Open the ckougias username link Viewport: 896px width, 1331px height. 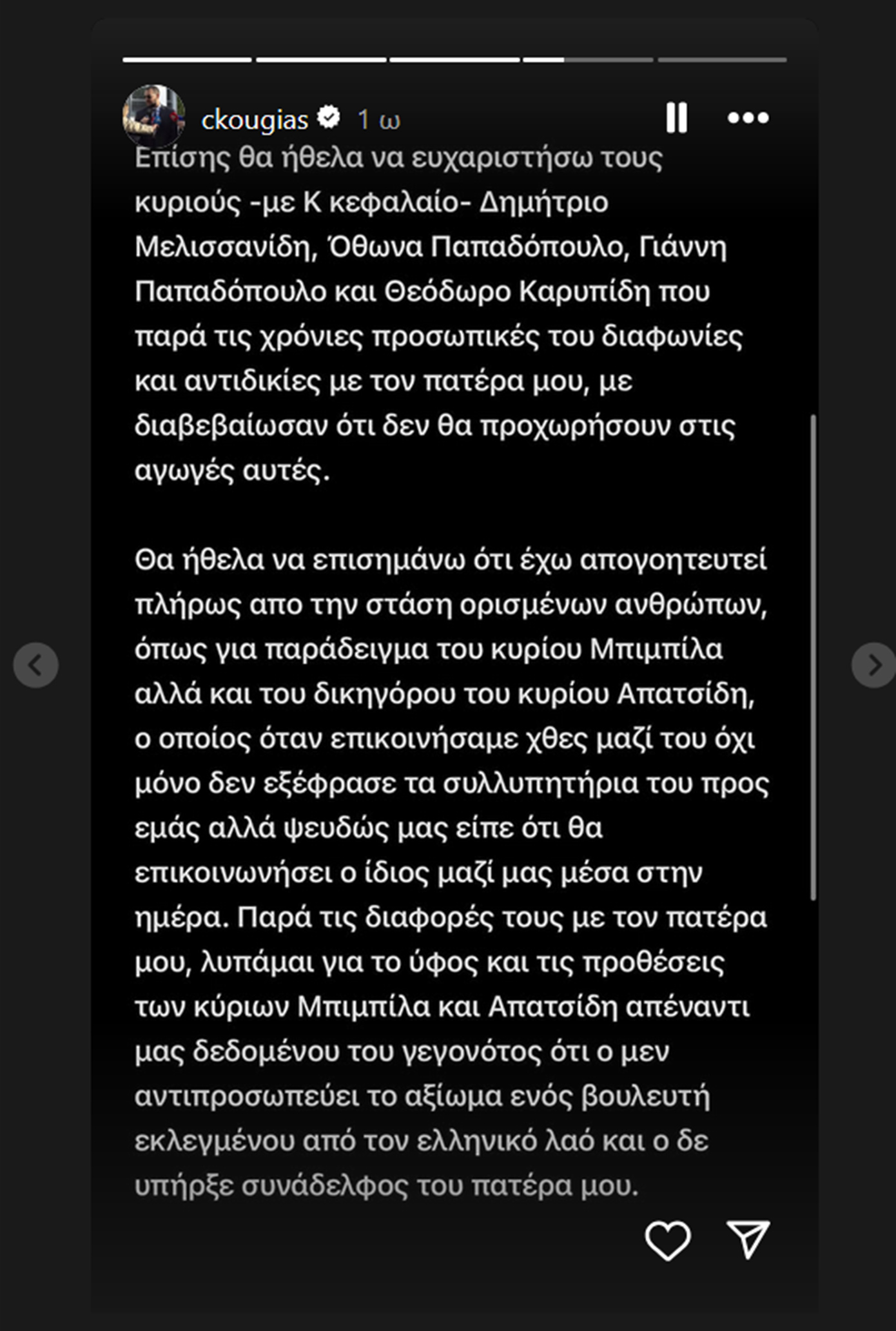[255, 120]
